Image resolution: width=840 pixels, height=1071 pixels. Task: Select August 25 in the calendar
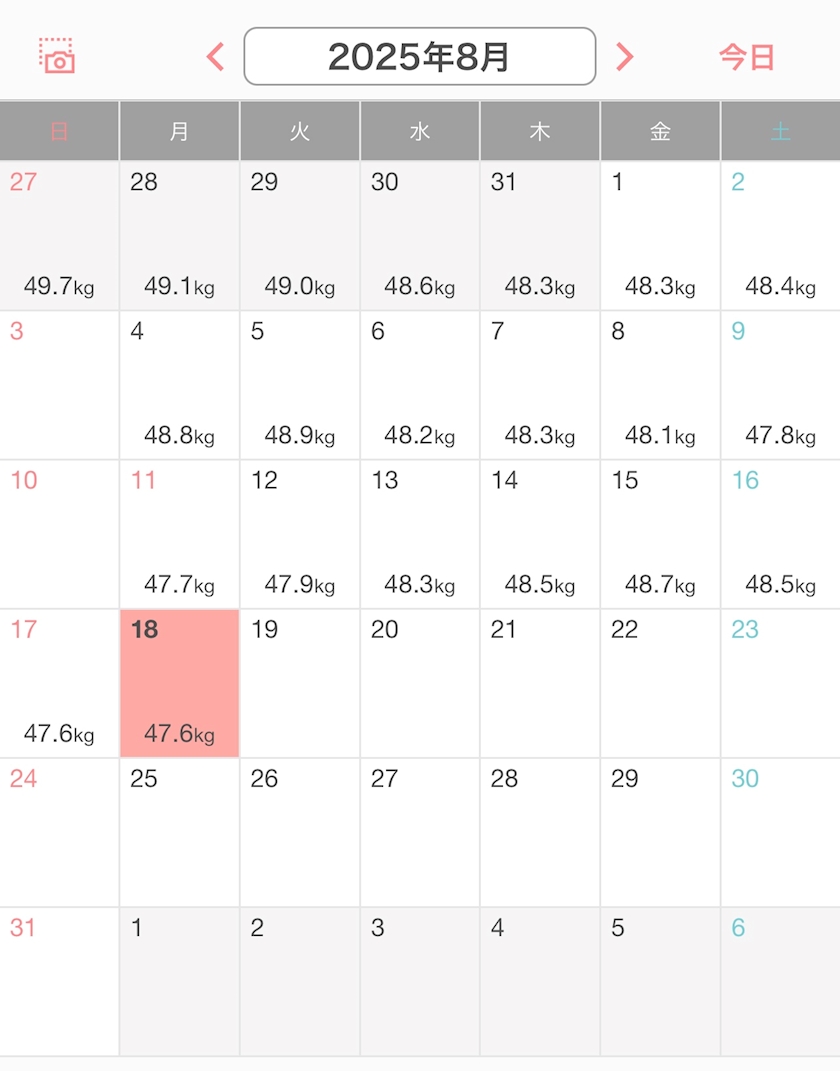180,833
